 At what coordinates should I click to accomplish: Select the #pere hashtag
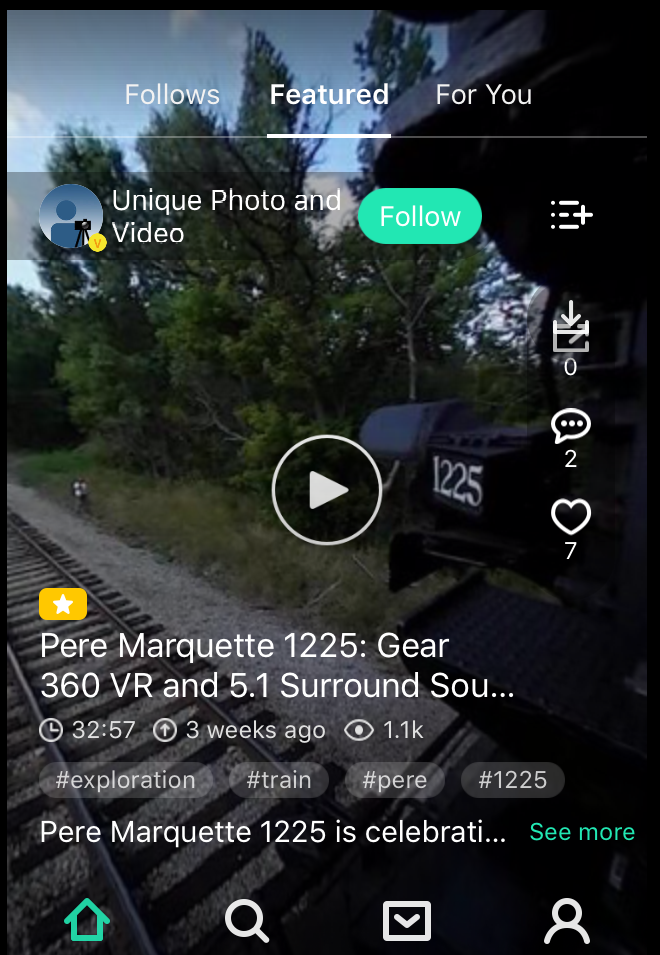[x=394, y=780]
